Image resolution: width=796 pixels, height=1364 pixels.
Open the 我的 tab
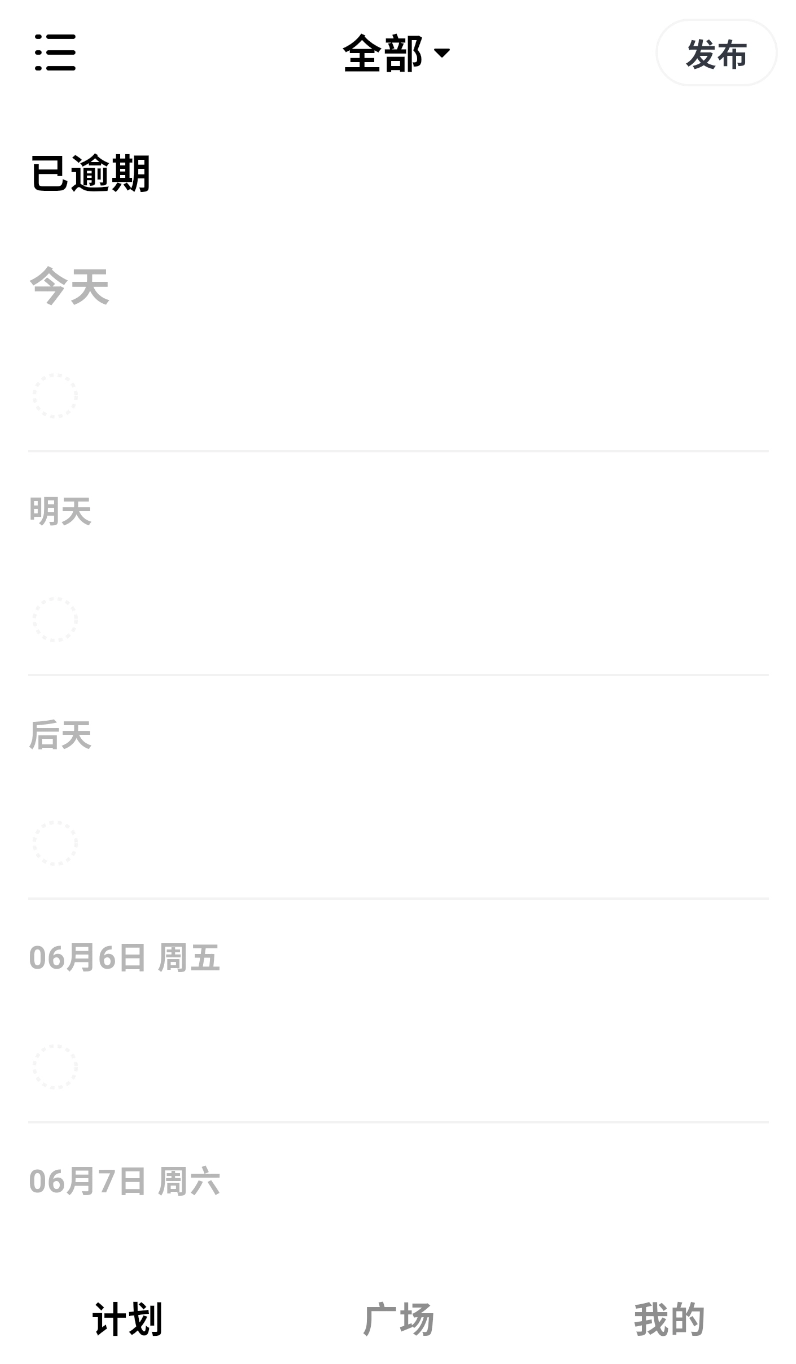[669, 1319]
